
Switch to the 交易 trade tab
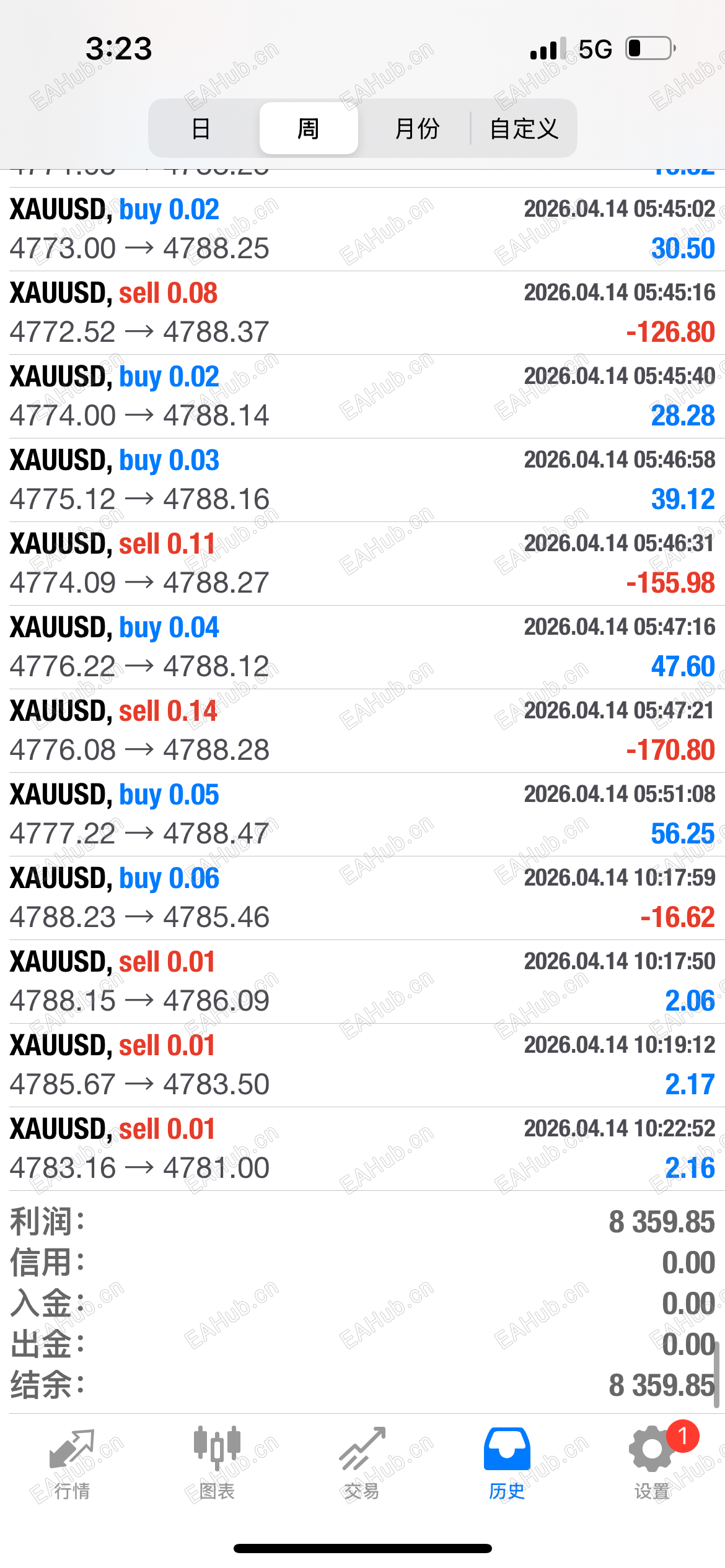(362, 1465)
